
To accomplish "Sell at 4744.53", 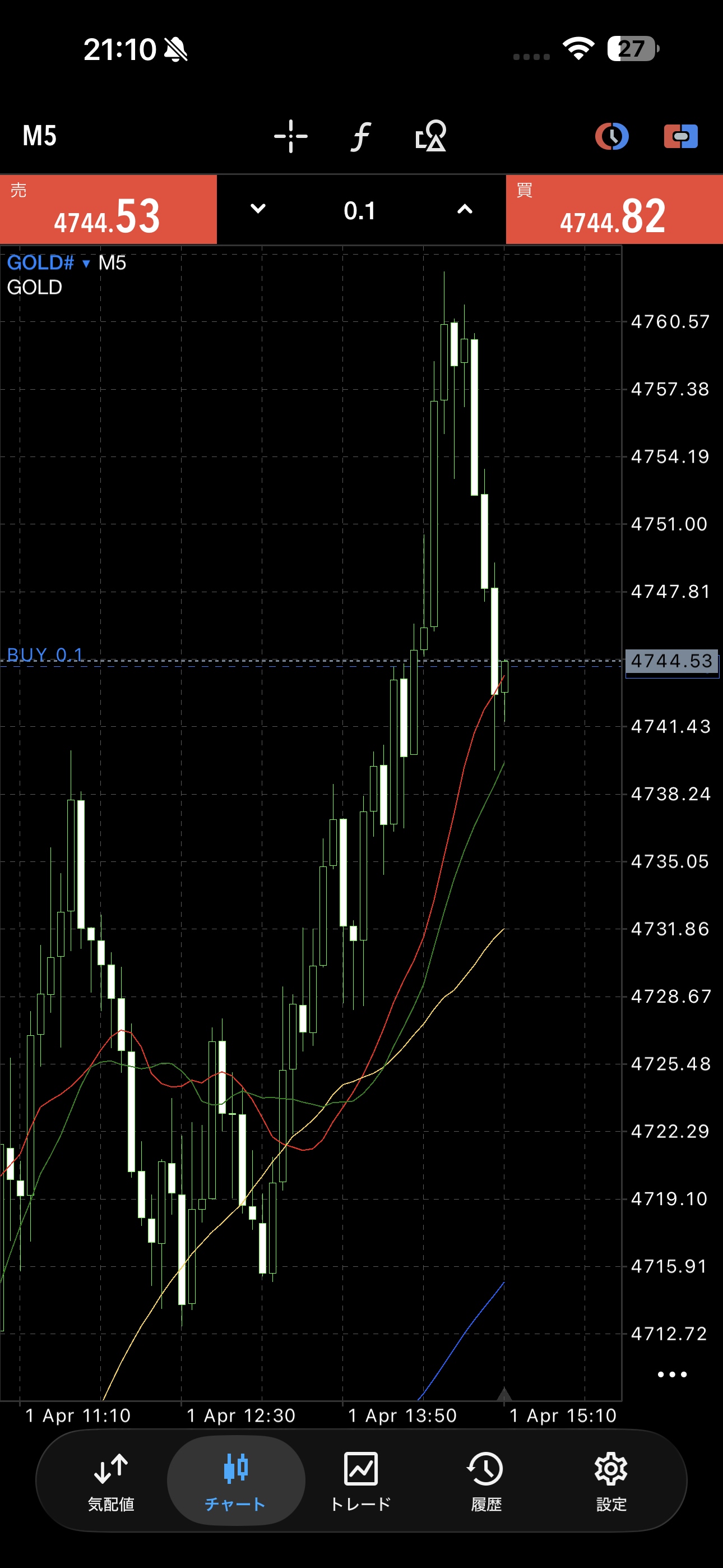I will tap(108, 210).
